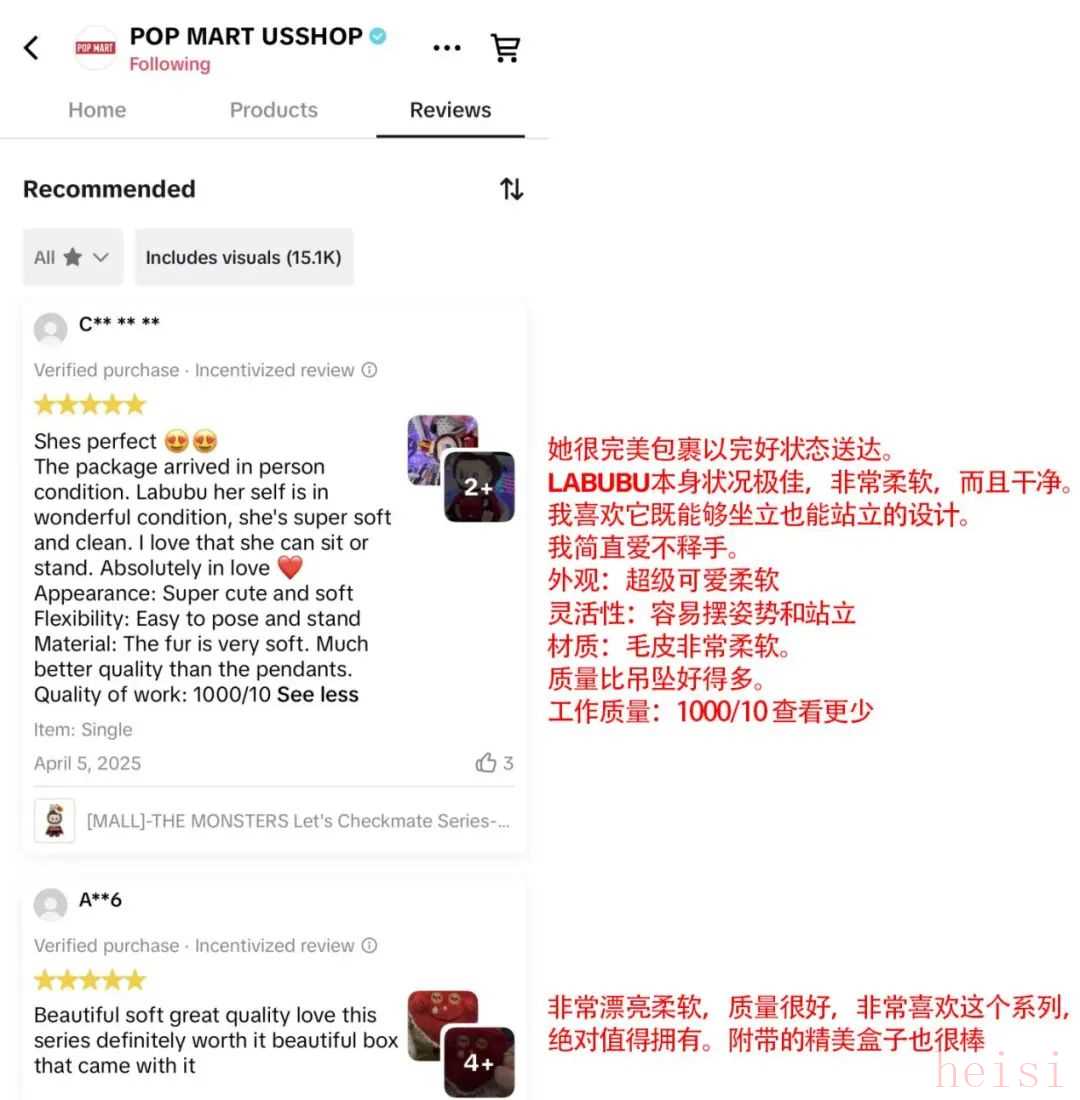Open the info icon beside C** review's Incentivized label
1080x1100 pixels.
369,370
